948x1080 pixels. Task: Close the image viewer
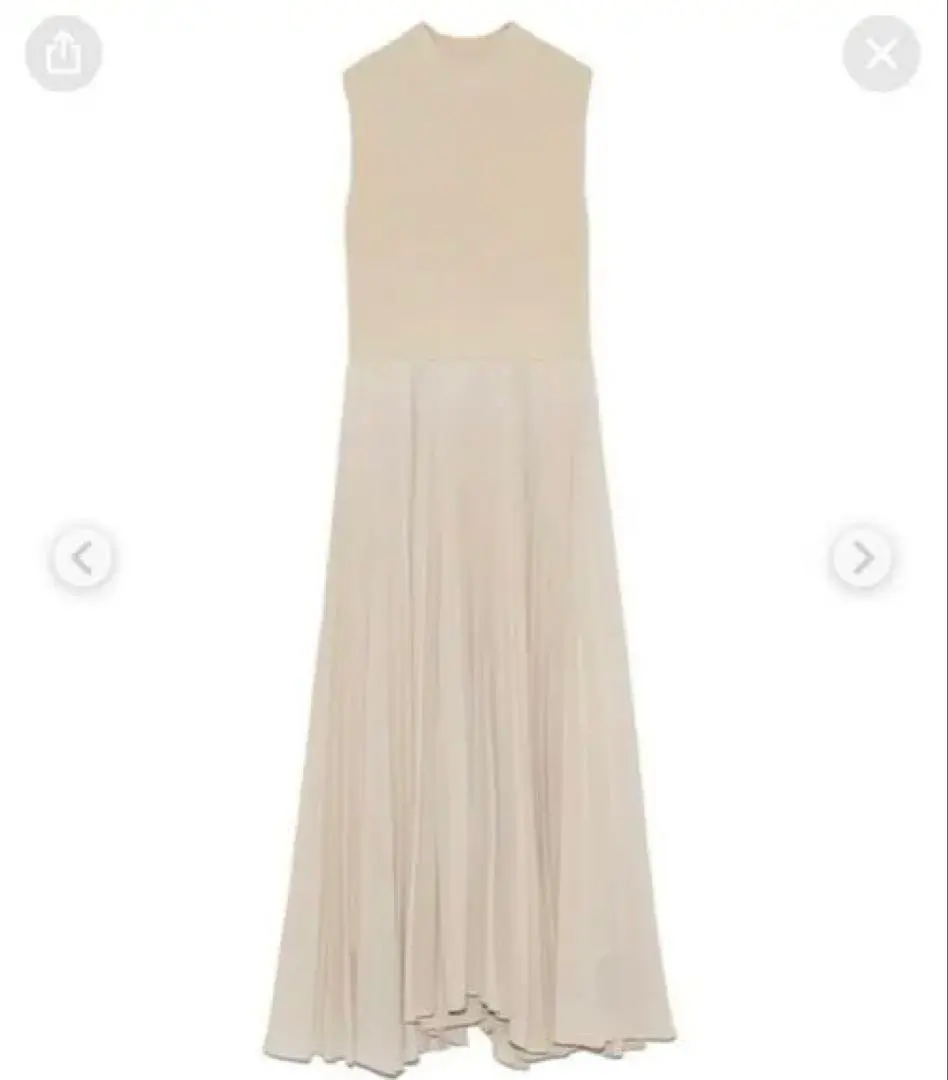881,54
